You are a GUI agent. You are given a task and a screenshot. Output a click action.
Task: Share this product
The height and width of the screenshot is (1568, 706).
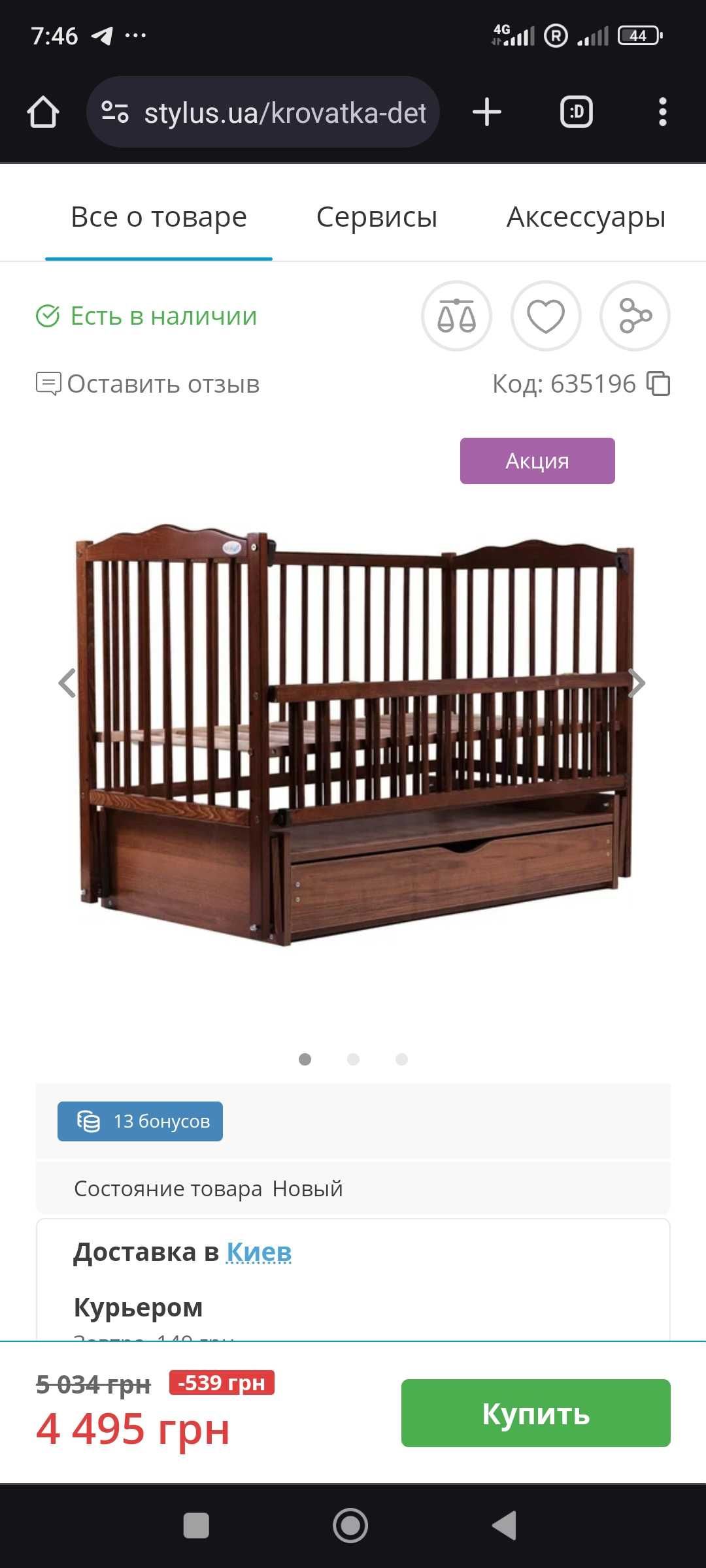635,316
